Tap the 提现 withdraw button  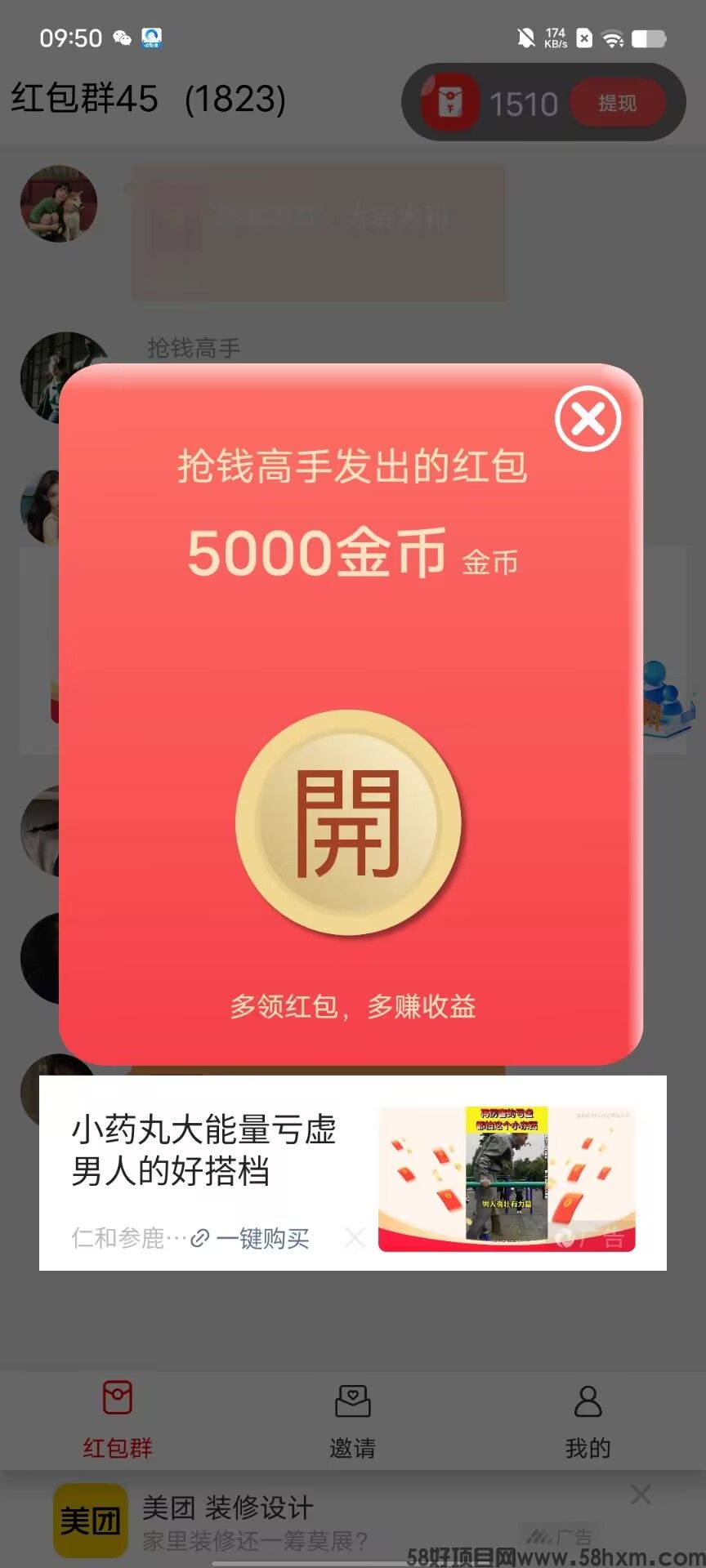617,104
